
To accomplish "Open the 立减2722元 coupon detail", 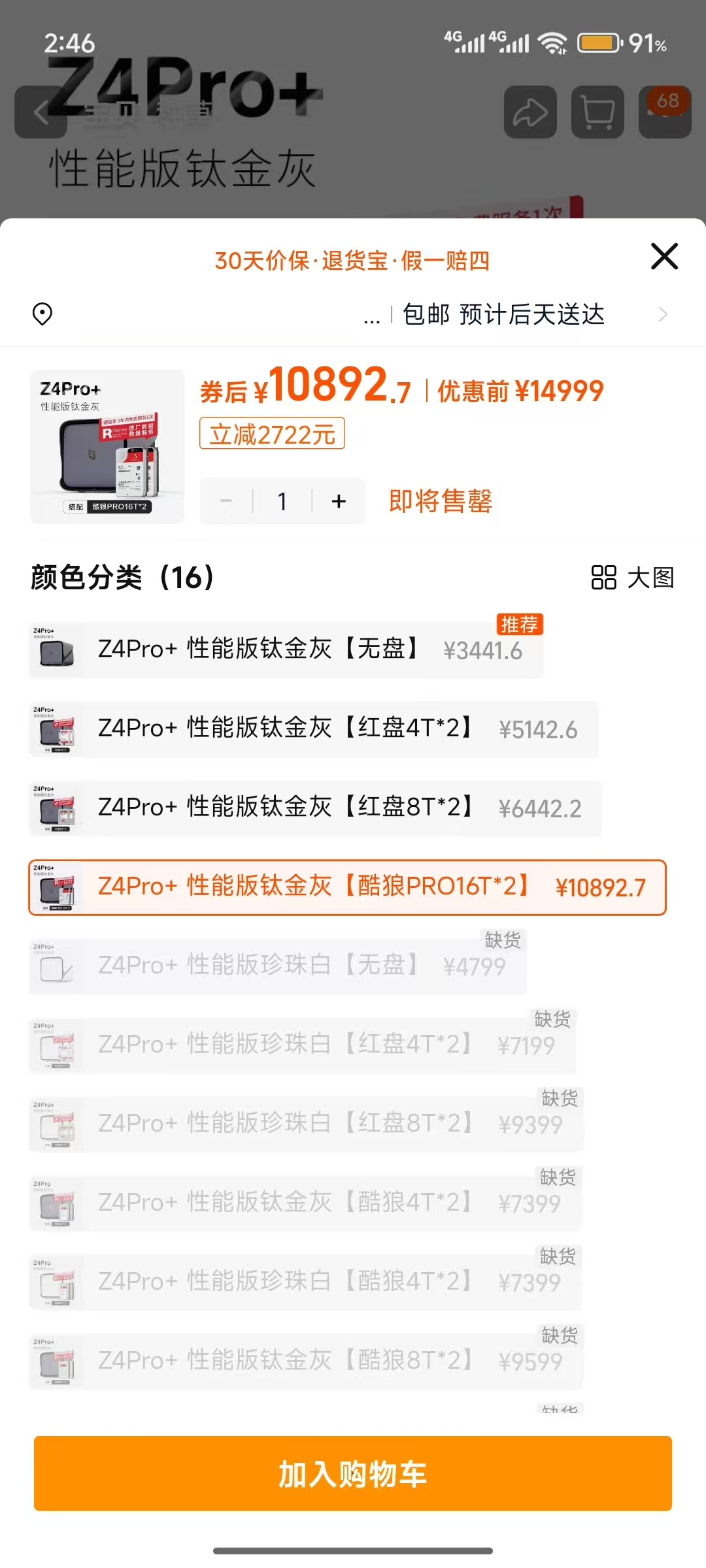I will [x=273, y=433].
